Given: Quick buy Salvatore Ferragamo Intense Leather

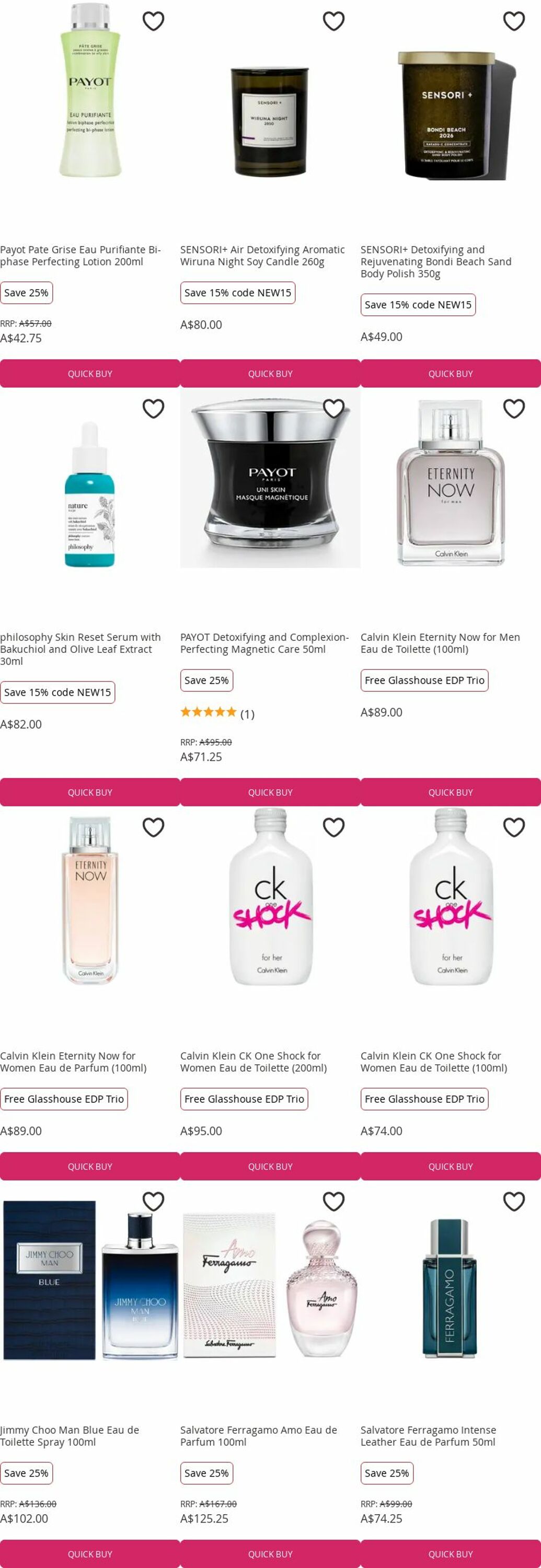Looking at the screenshot, I should (x=451, y=1553).
